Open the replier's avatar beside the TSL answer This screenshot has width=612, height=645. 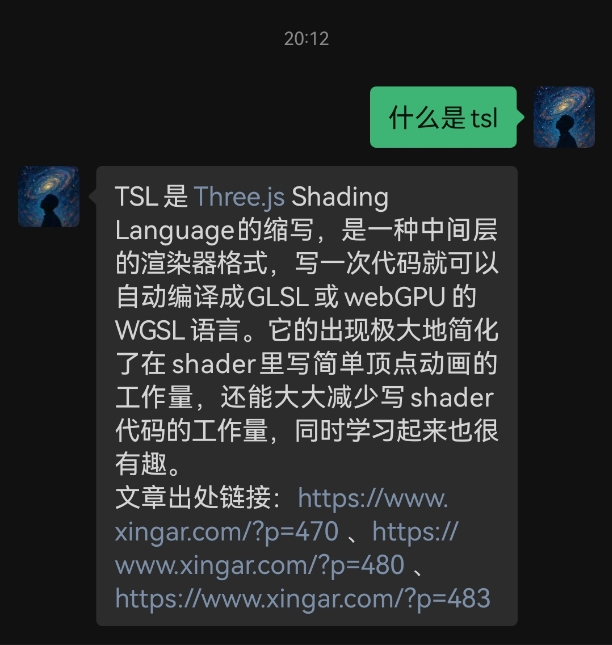coord(49,196)
